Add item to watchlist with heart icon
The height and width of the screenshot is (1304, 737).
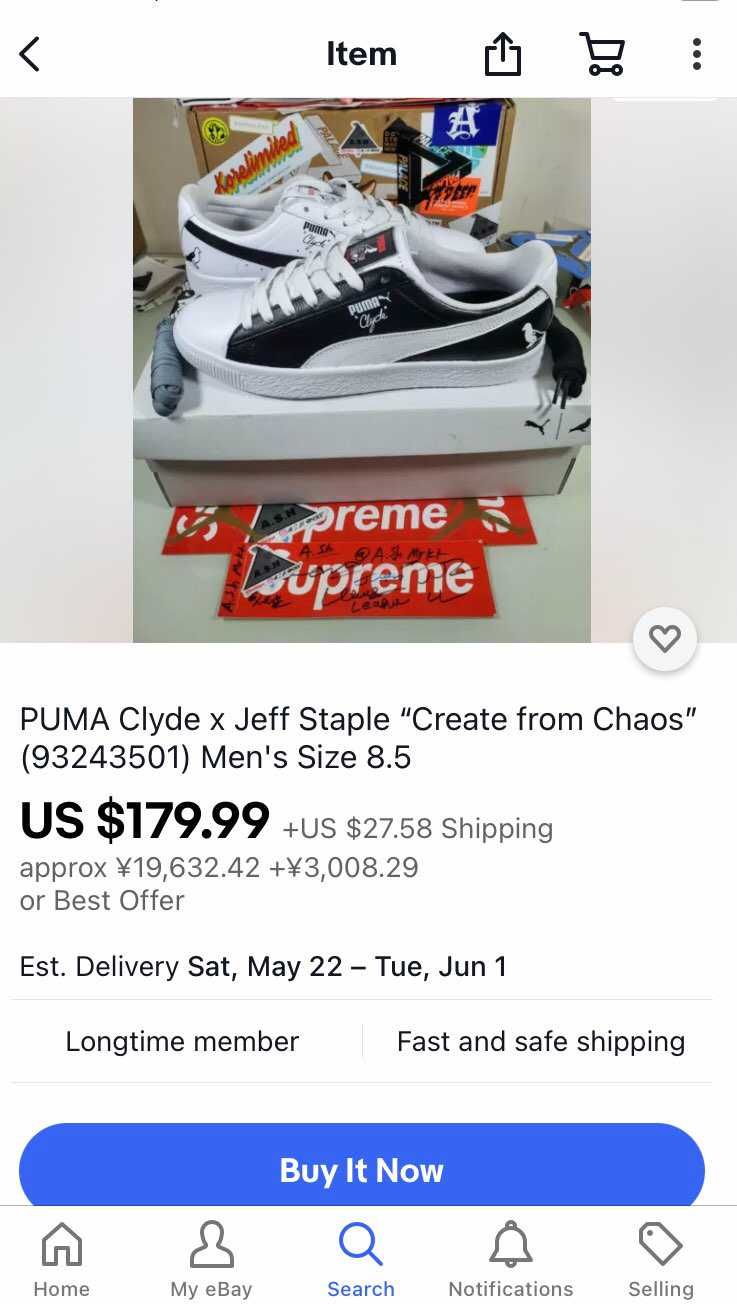coord(665,639)
